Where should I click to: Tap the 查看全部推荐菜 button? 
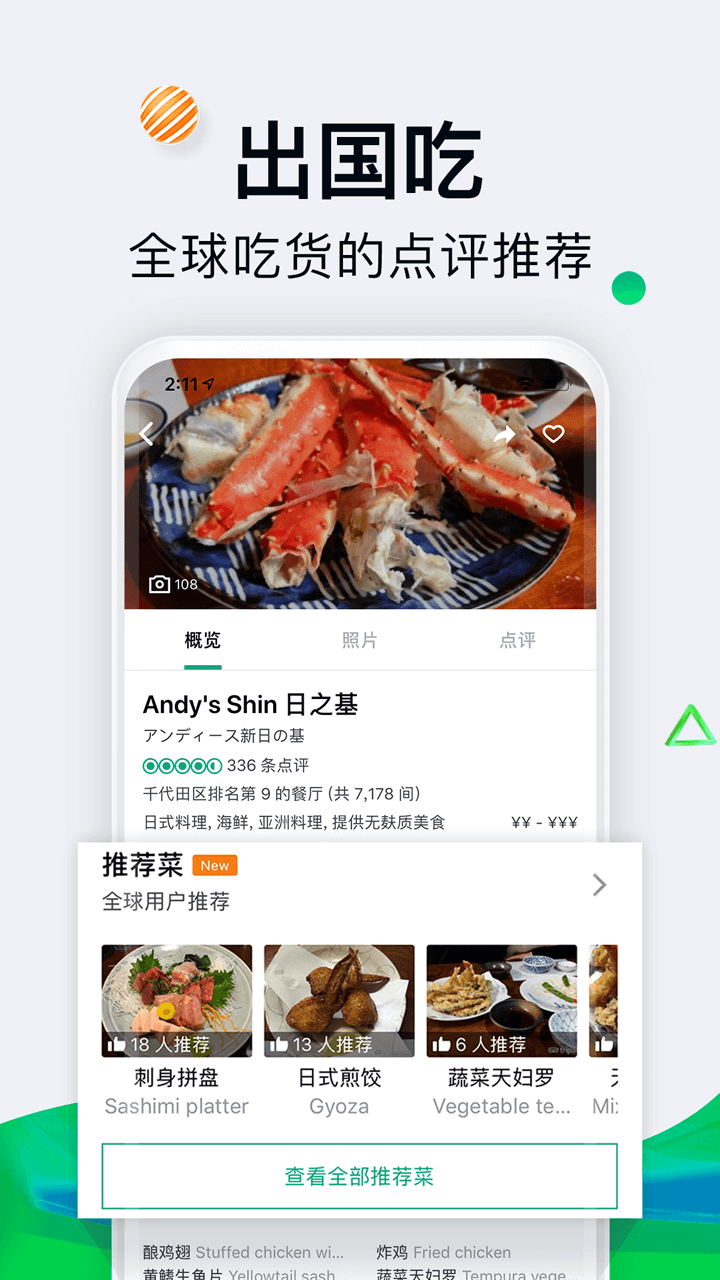click(360, 1176)
